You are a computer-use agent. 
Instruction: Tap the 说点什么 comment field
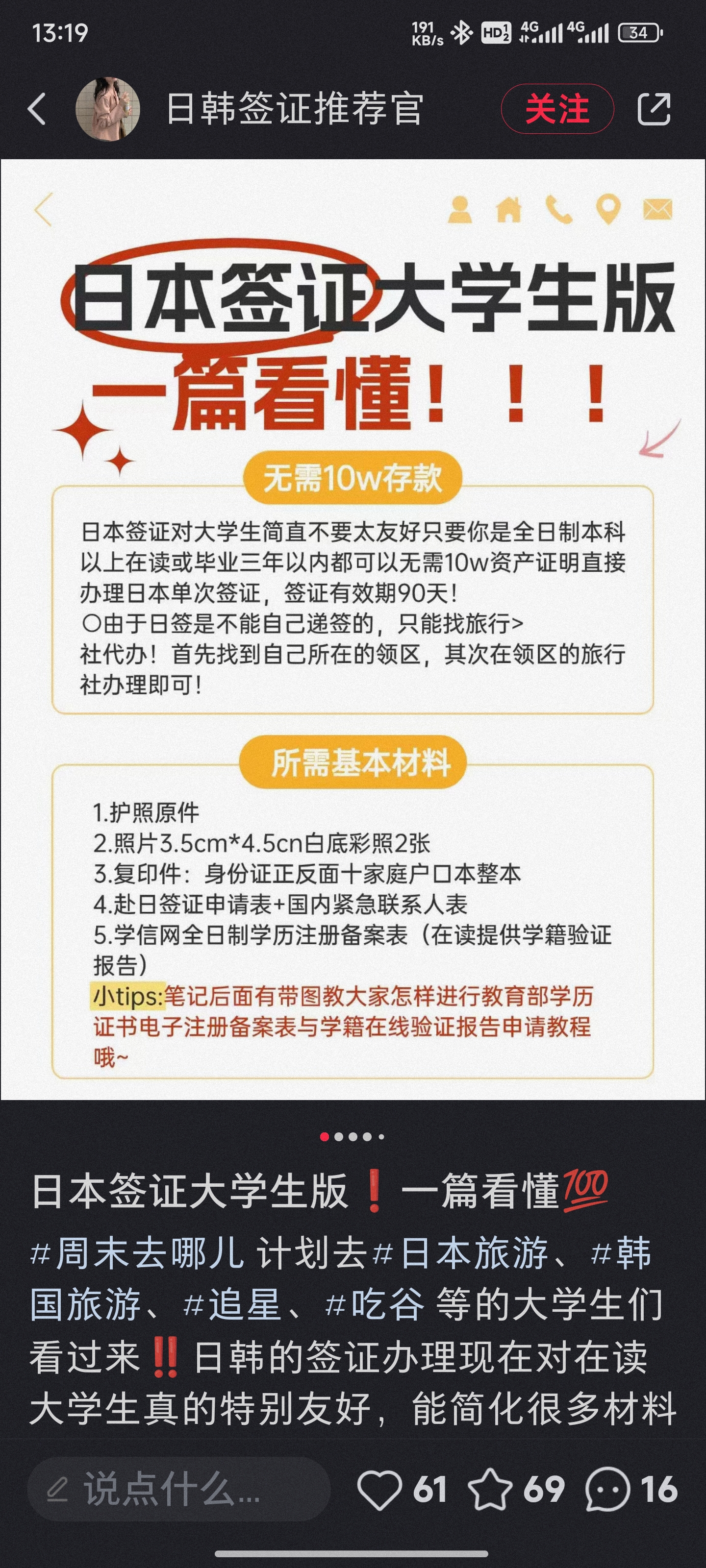tap(178, 1490)
